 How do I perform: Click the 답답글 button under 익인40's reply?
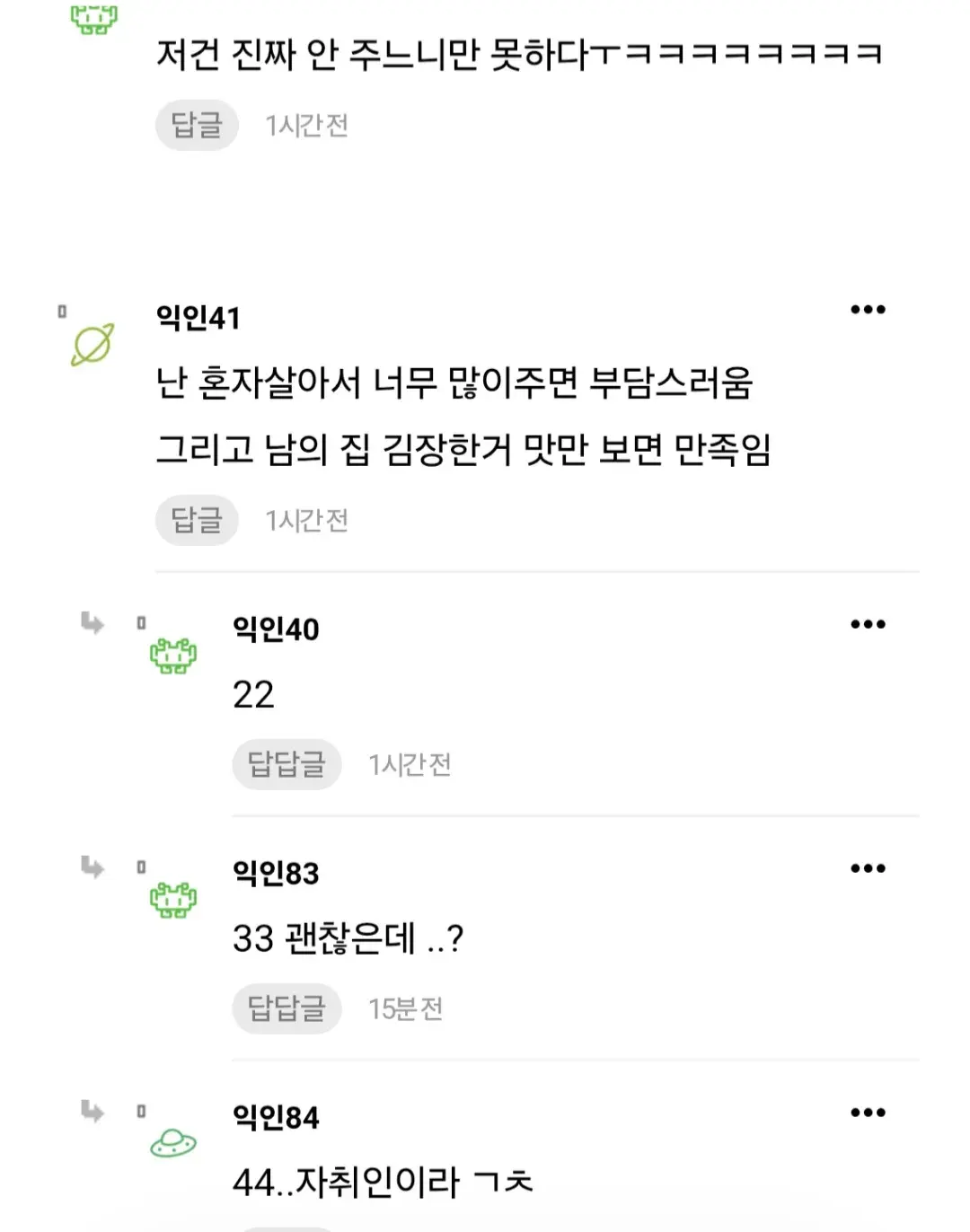[286, 763]
